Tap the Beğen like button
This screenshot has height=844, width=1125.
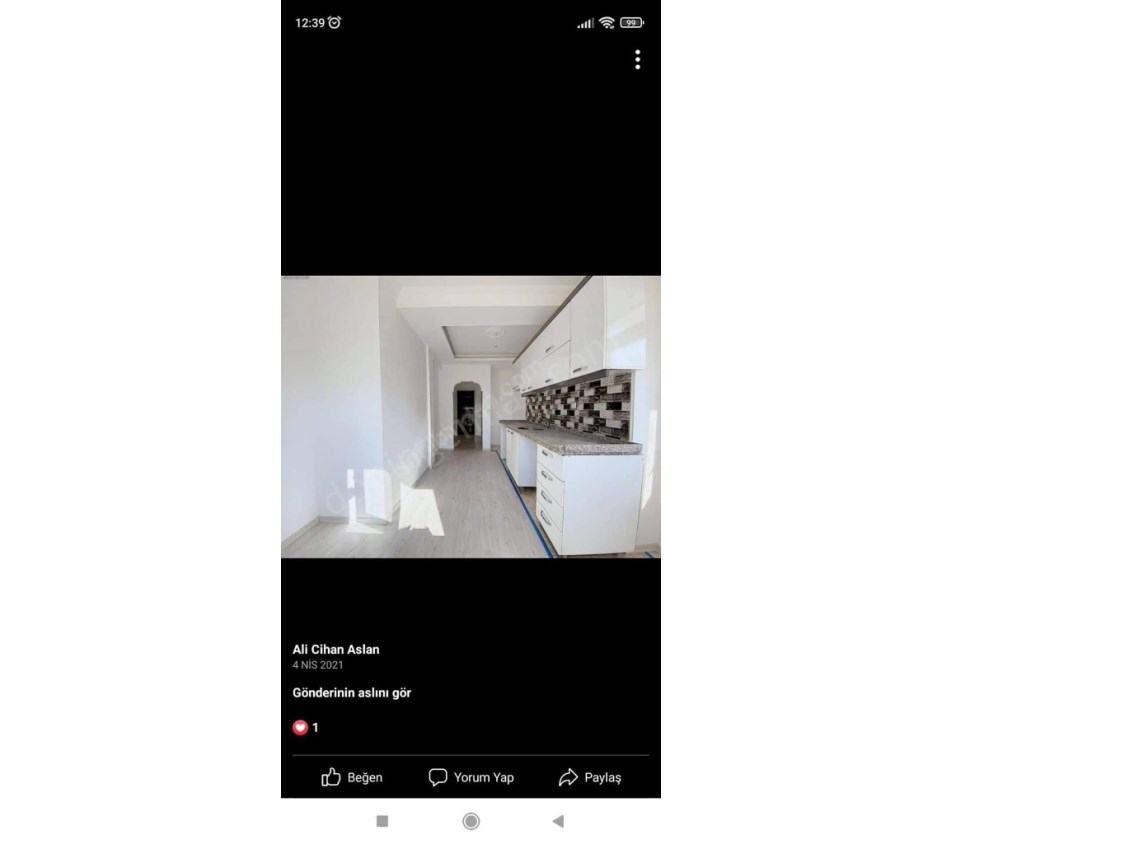click(x=352, y=777)
